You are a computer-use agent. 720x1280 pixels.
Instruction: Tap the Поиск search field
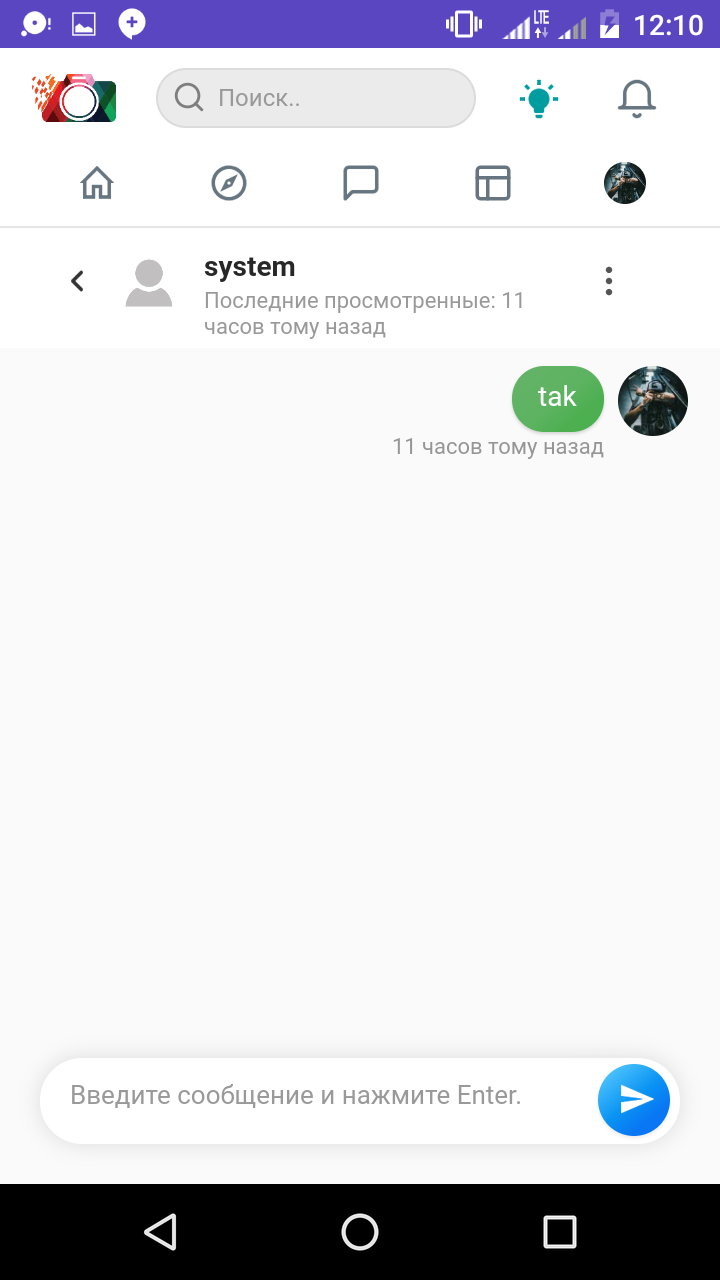tap(315, 98)
